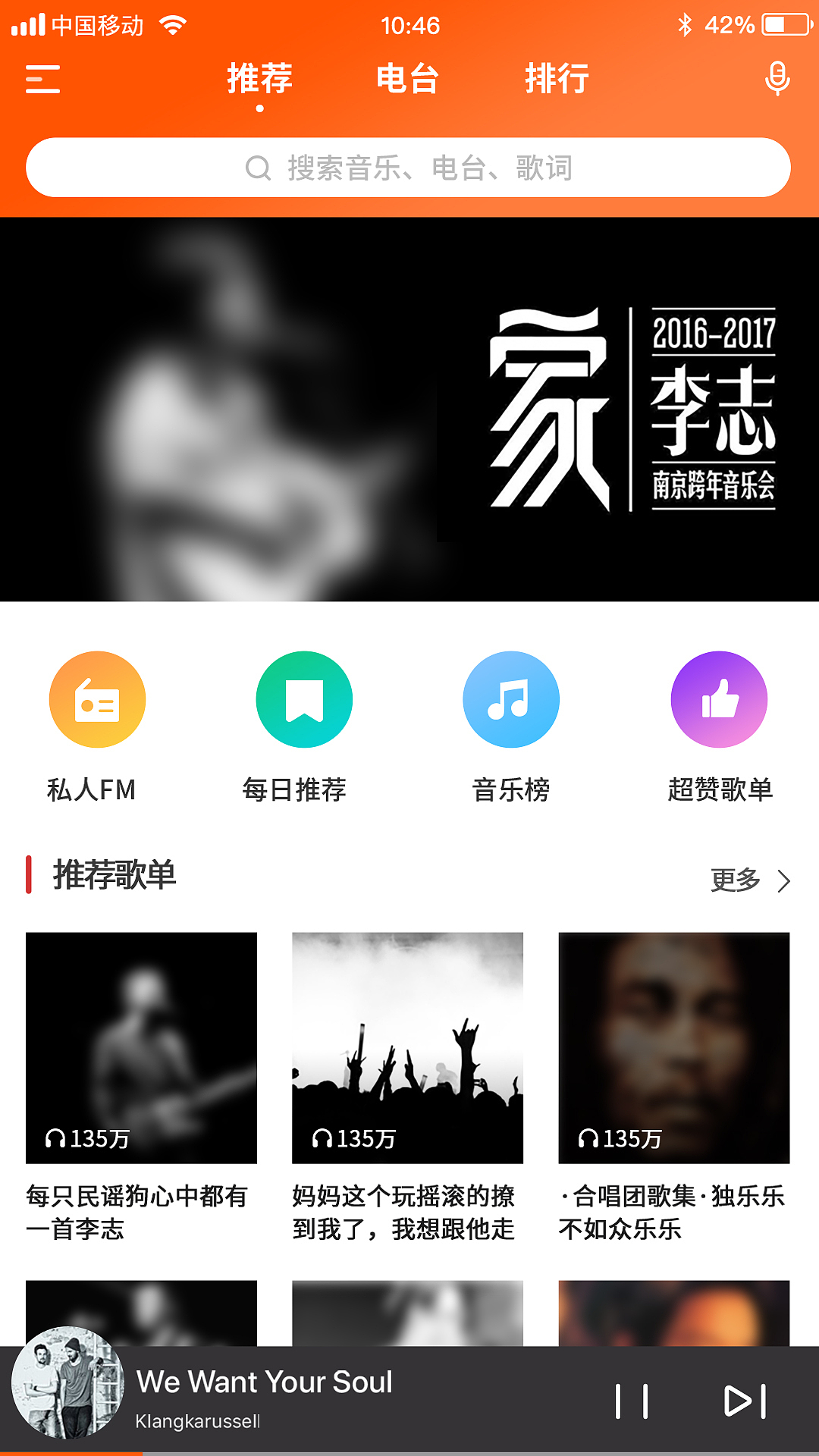The image size is (819, 1456).
Task: Tap the playback progress bar at bottom
Action: pos(409,1451)
